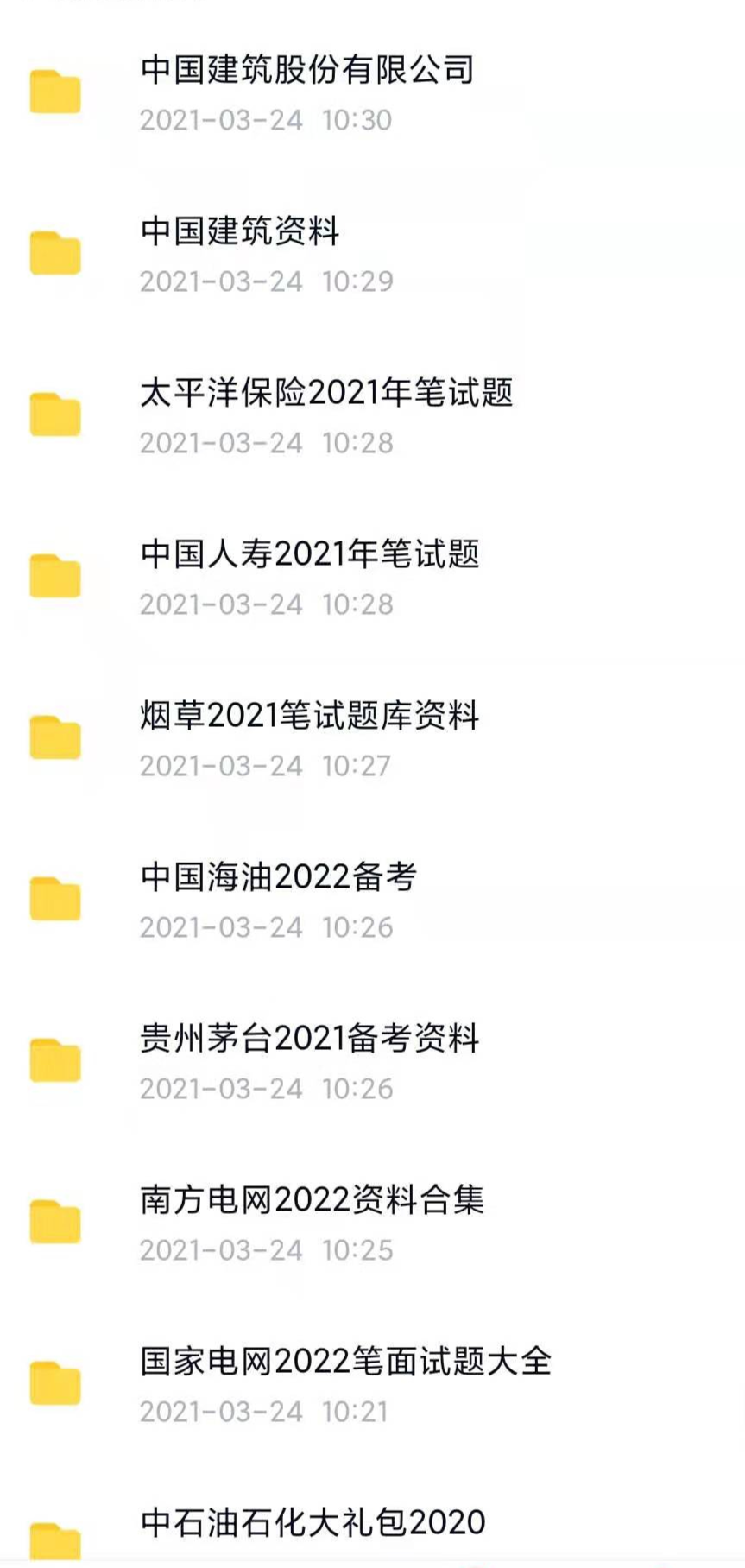Open the 中国人寿2021年笔试题 folder

click(x=372, y=577)
